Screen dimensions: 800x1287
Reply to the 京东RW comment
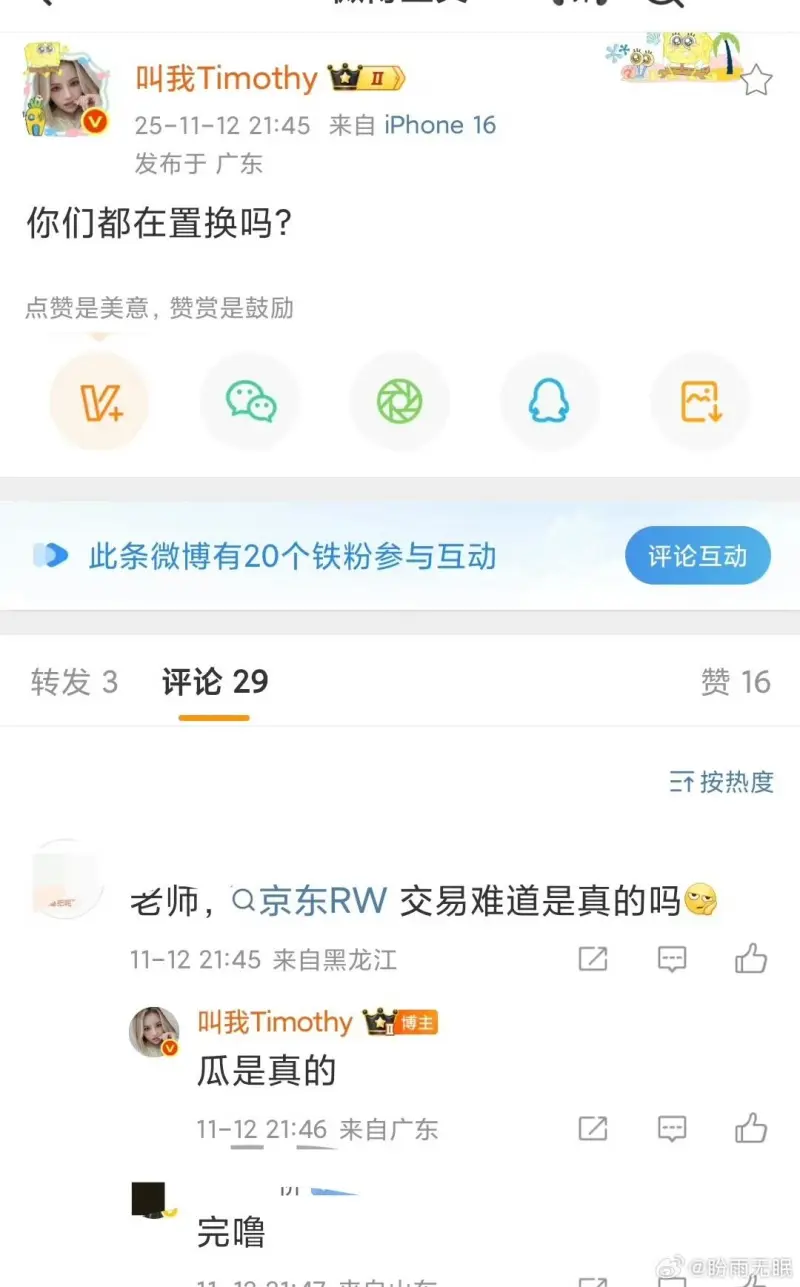click(672, 959)
